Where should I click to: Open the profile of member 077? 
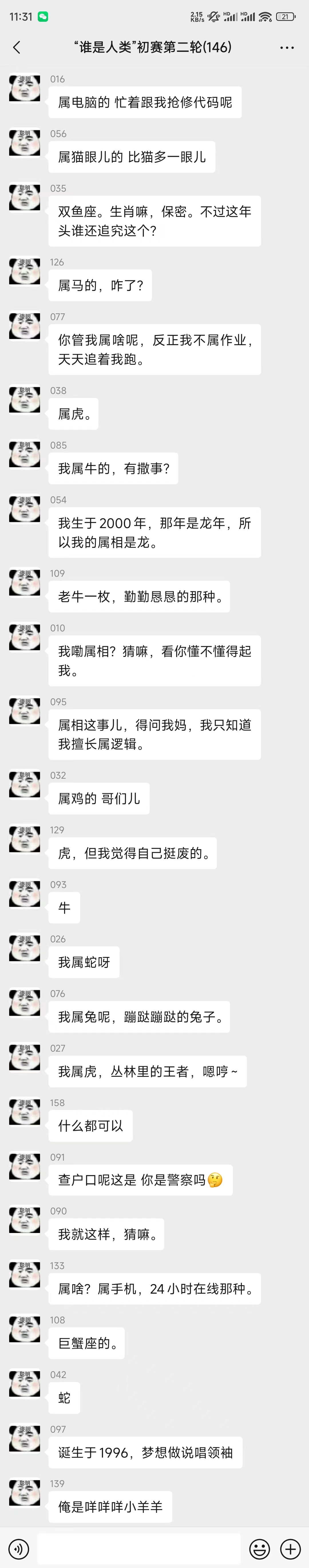[24, 326]
